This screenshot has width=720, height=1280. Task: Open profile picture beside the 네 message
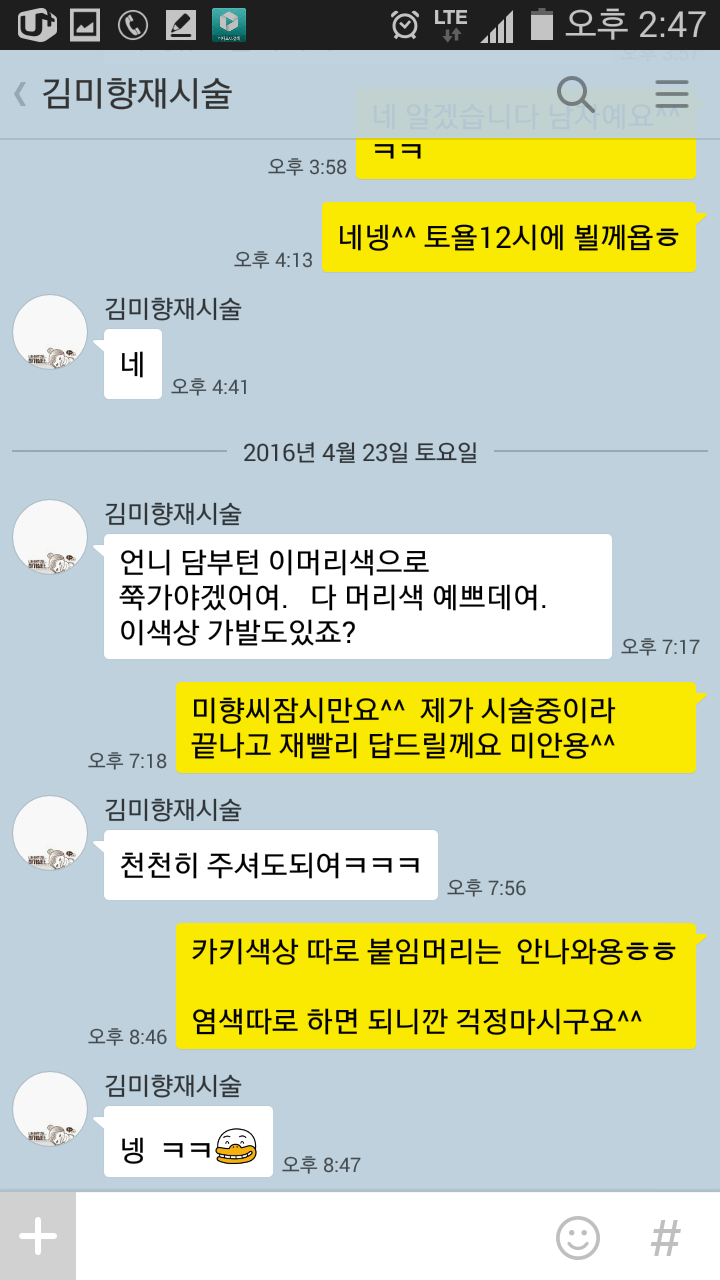50,333
